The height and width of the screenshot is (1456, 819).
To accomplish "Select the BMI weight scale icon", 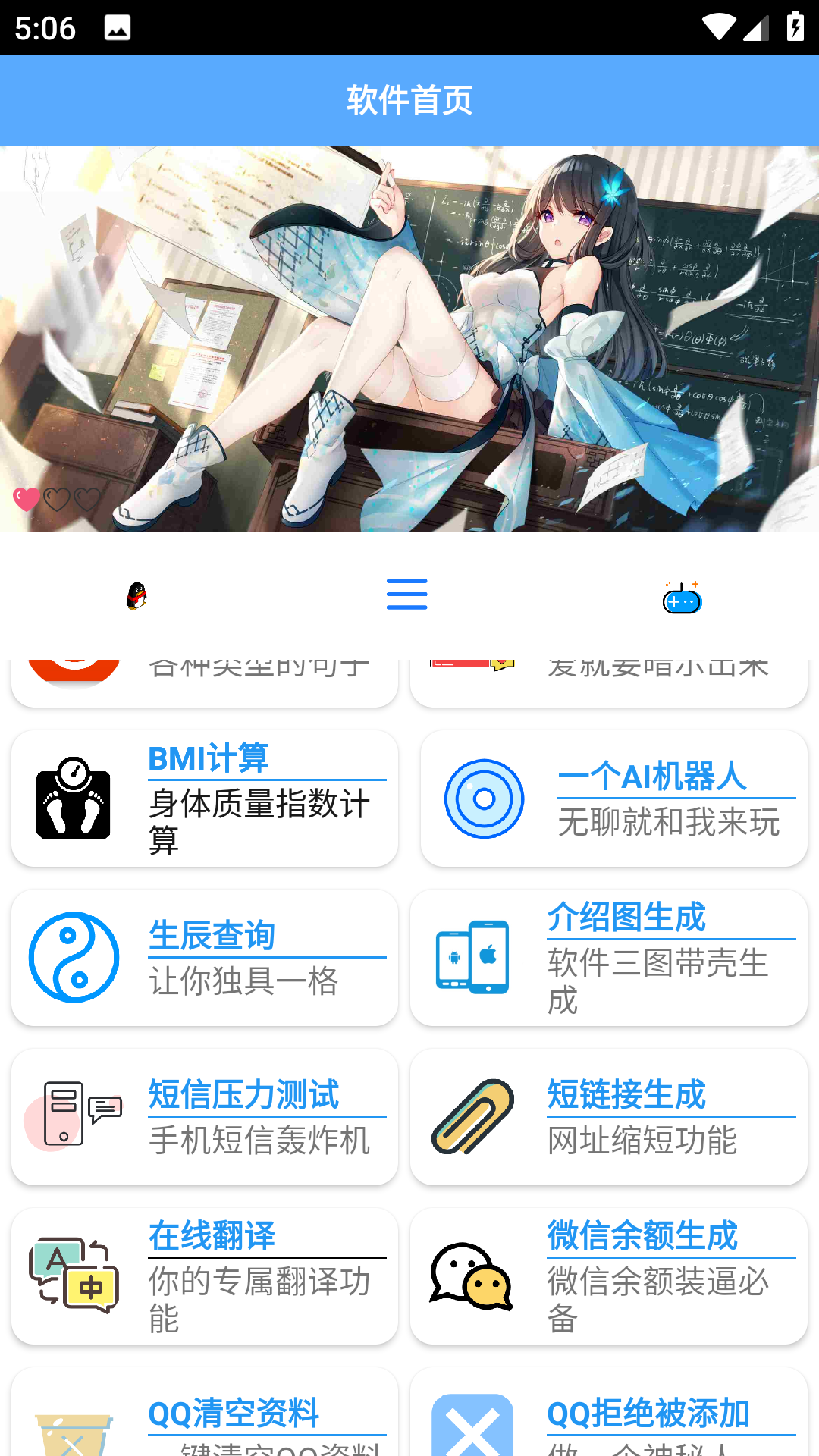I will click(x=74, y=797).
